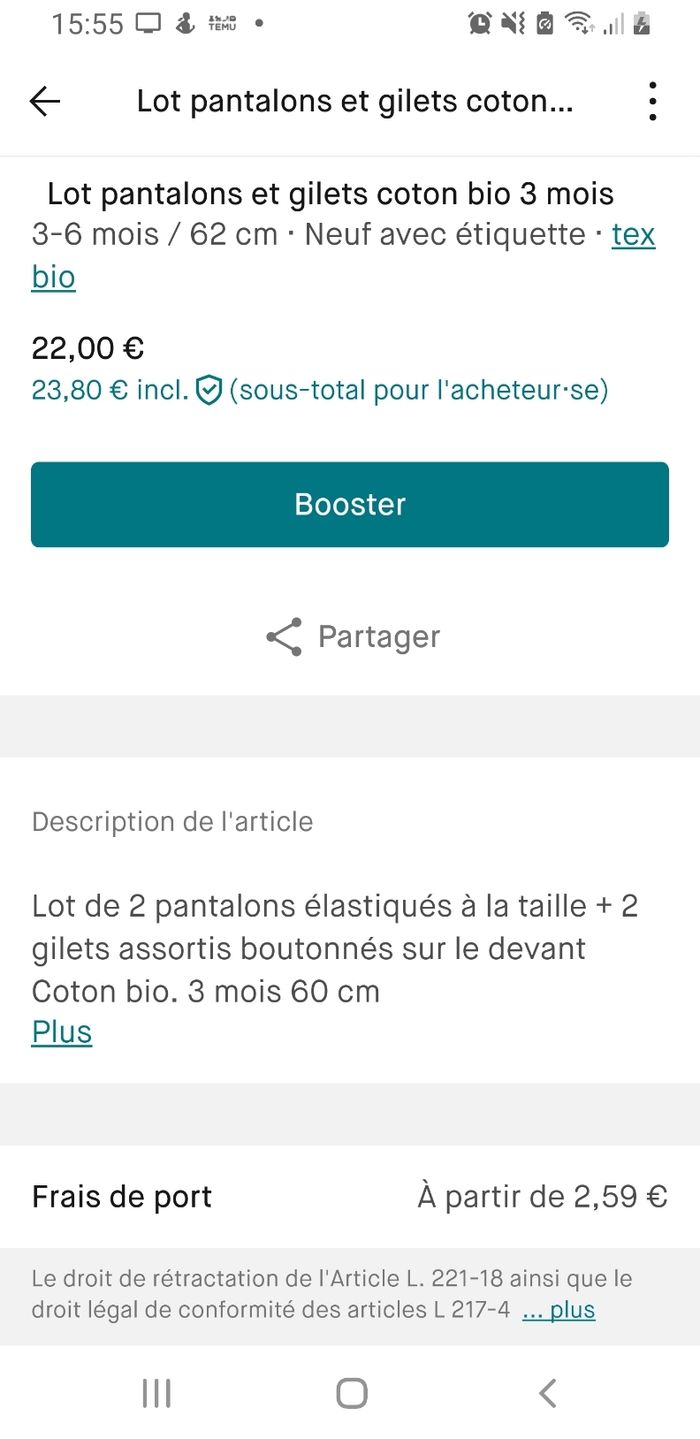Viewport: 700px width, 1439px height.
Task: Expand the legal notice with plus
Action: [559, 1310]
